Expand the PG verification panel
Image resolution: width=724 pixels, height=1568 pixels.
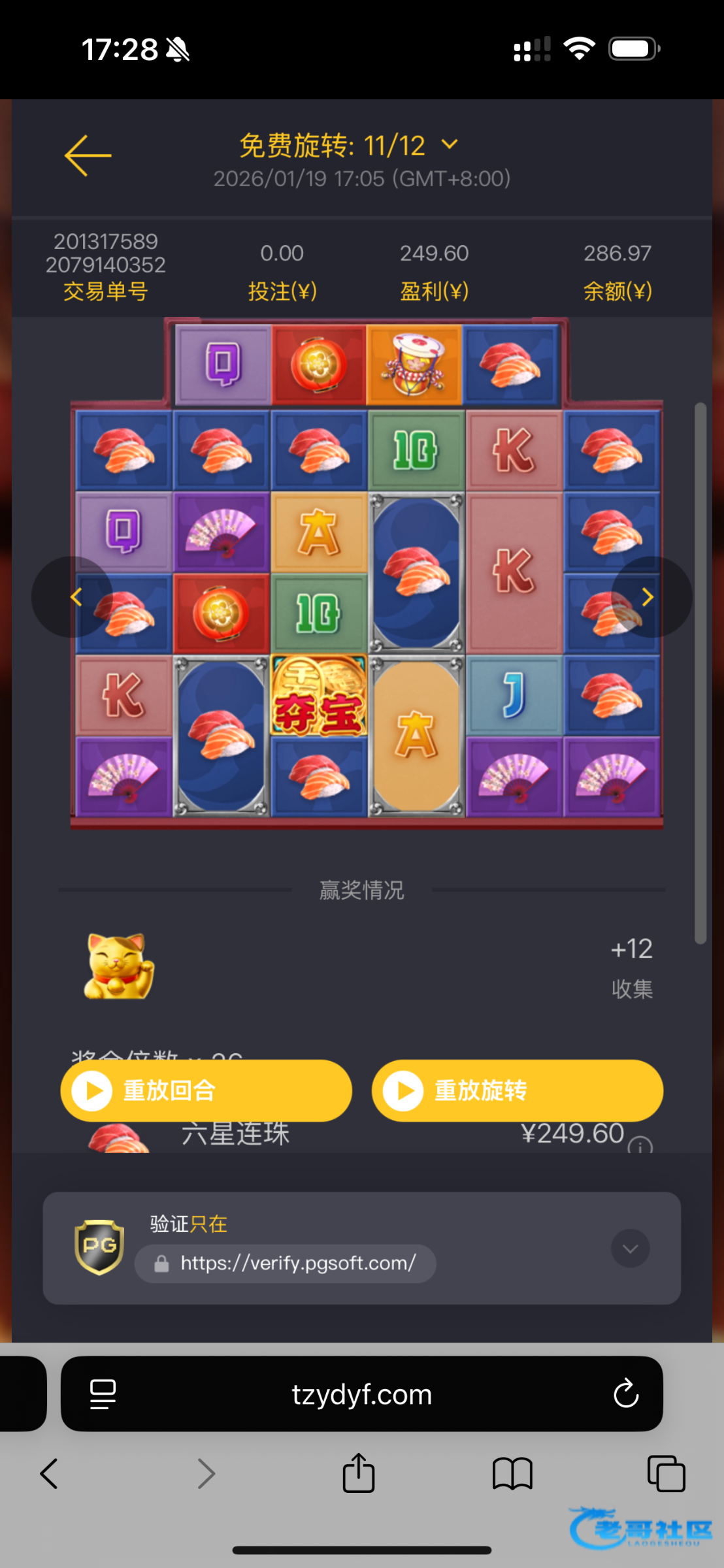[630, 1249]
